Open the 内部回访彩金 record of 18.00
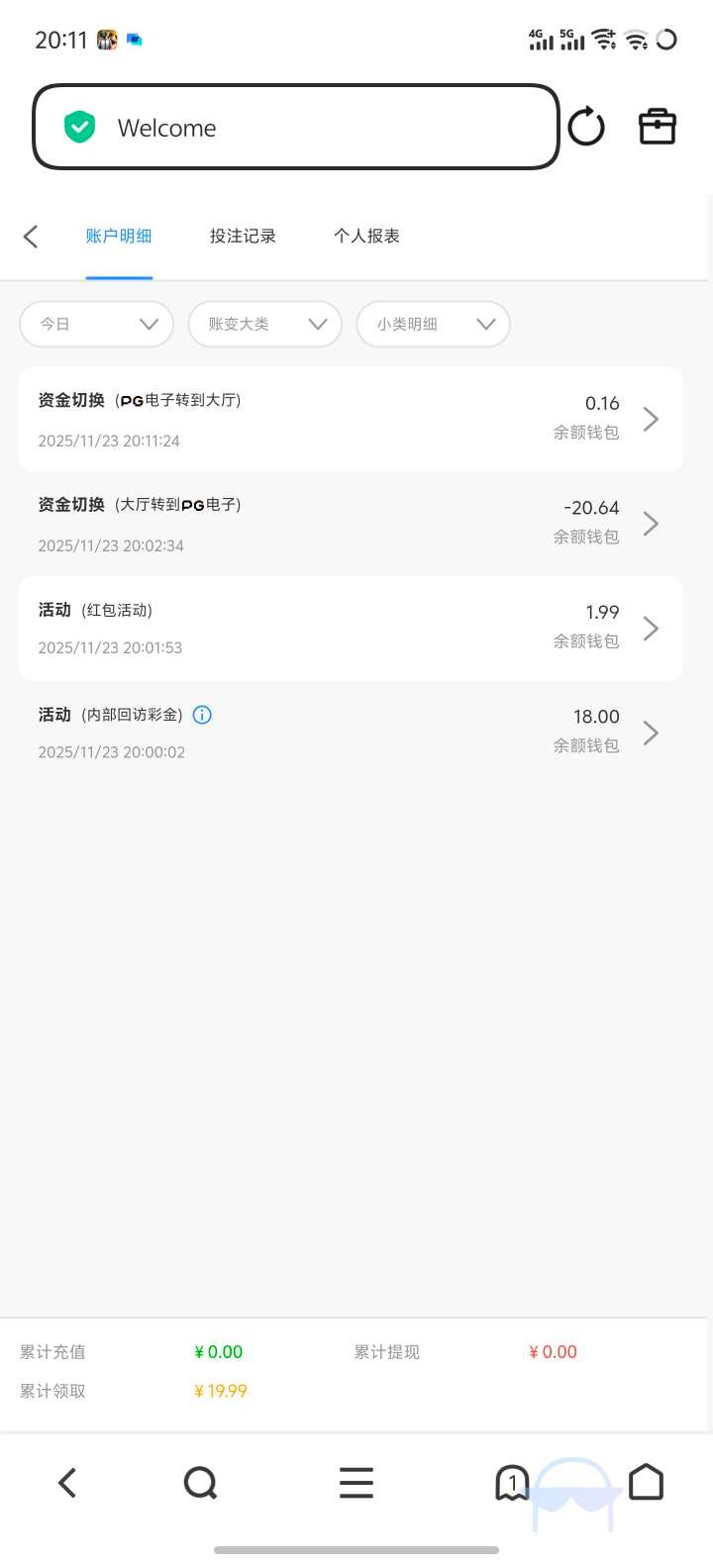 (x=351, y=733)
